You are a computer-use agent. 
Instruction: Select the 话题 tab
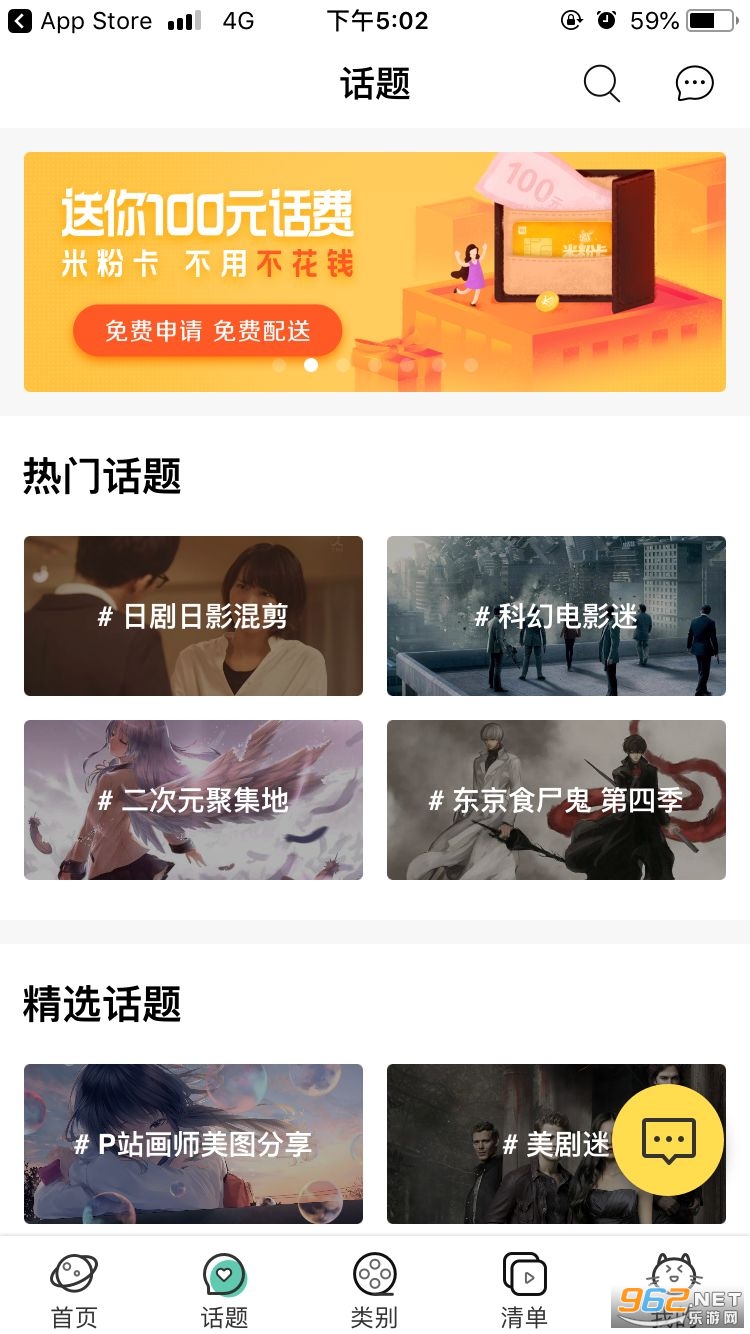pyautogui.click(x=224, y=1290)
